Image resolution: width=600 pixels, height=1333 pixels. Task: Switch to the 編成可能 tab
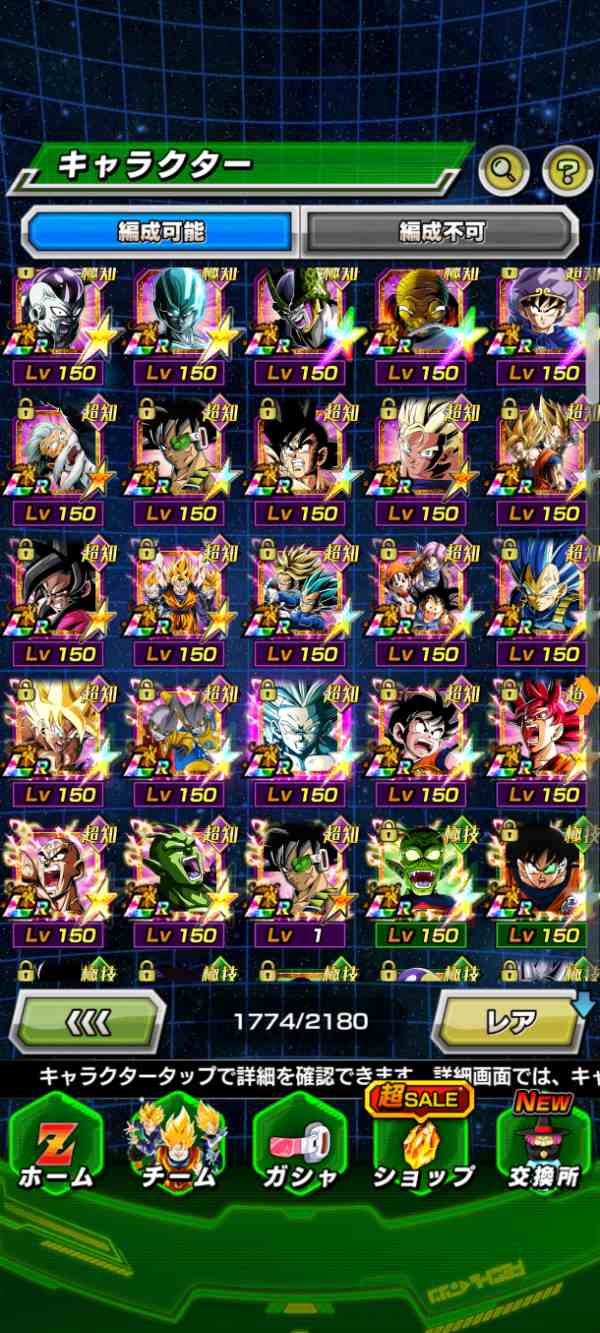click(161, 232)
